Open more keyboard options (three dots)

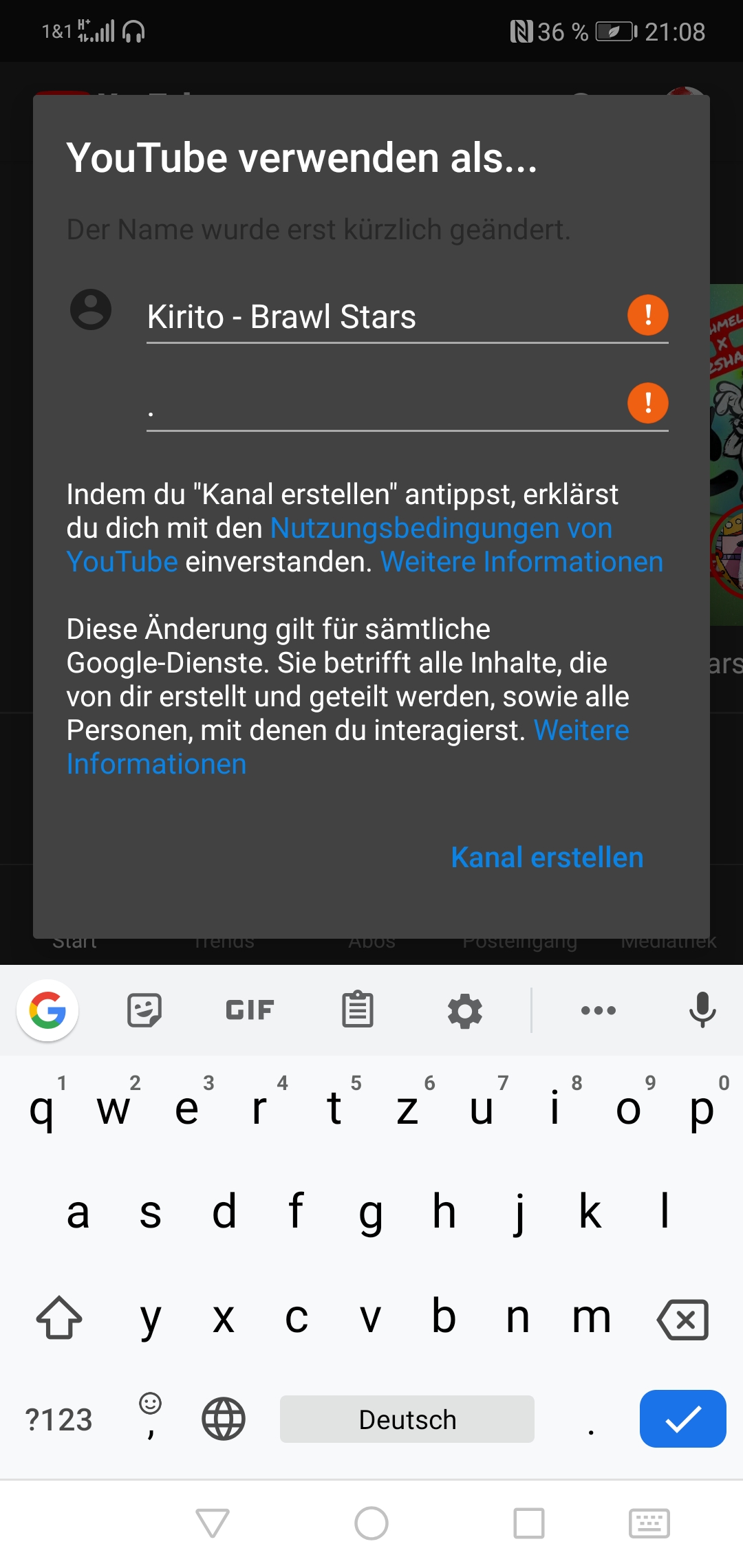pyautogui.click(x=598, y=1010)
